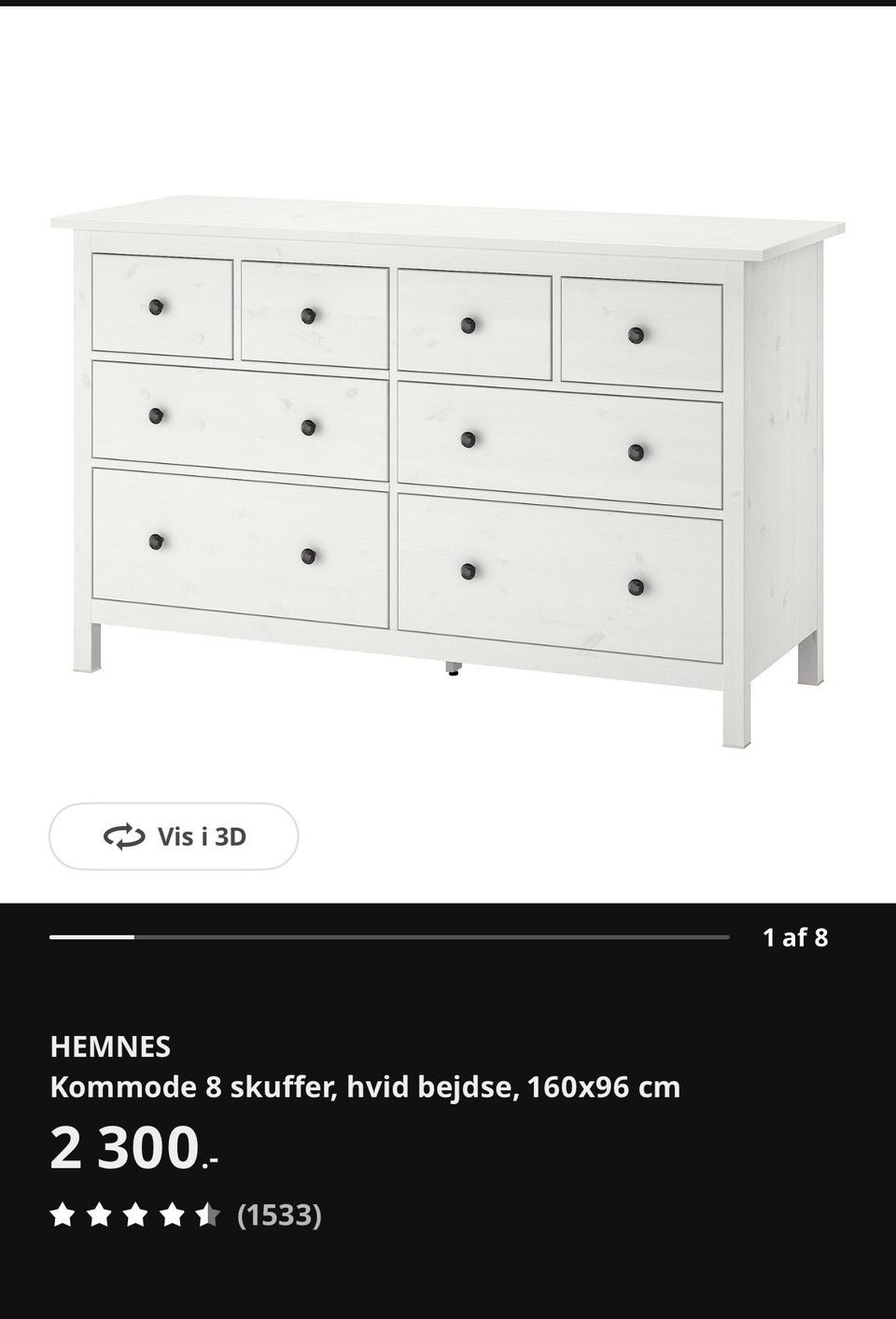
Task: Select the first rating star
Action: click(x=62, y=1216)
